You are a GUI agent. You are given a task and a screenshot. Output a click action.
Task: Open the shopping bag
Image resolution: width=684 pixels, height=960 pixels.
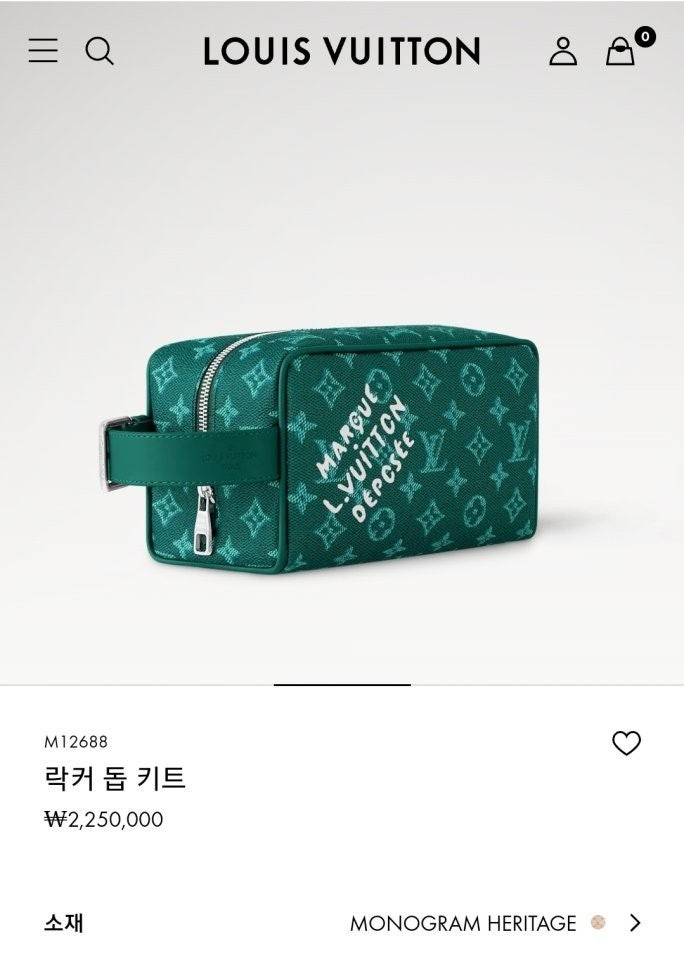(621, 51)
